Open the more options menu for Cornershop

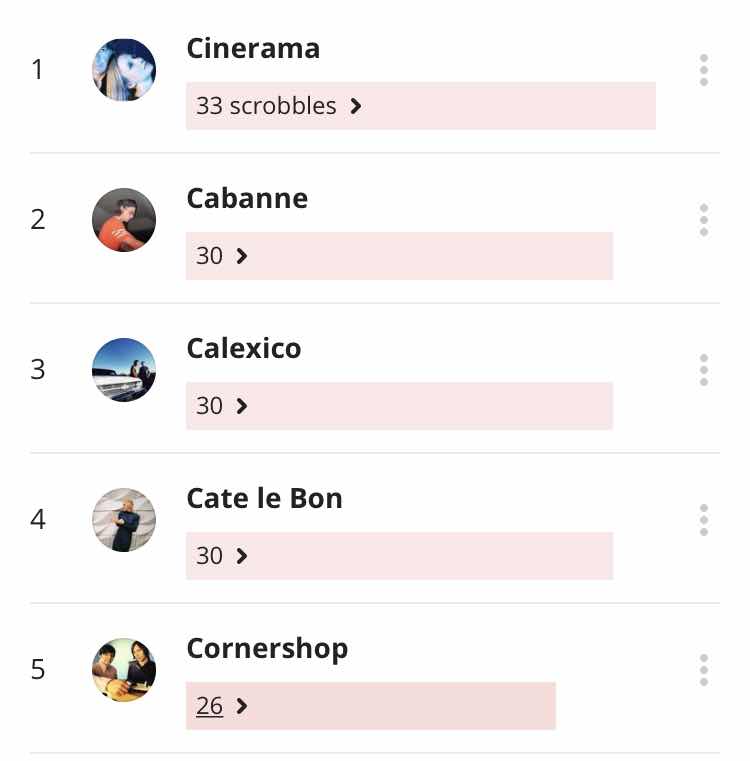pos(704,670)
